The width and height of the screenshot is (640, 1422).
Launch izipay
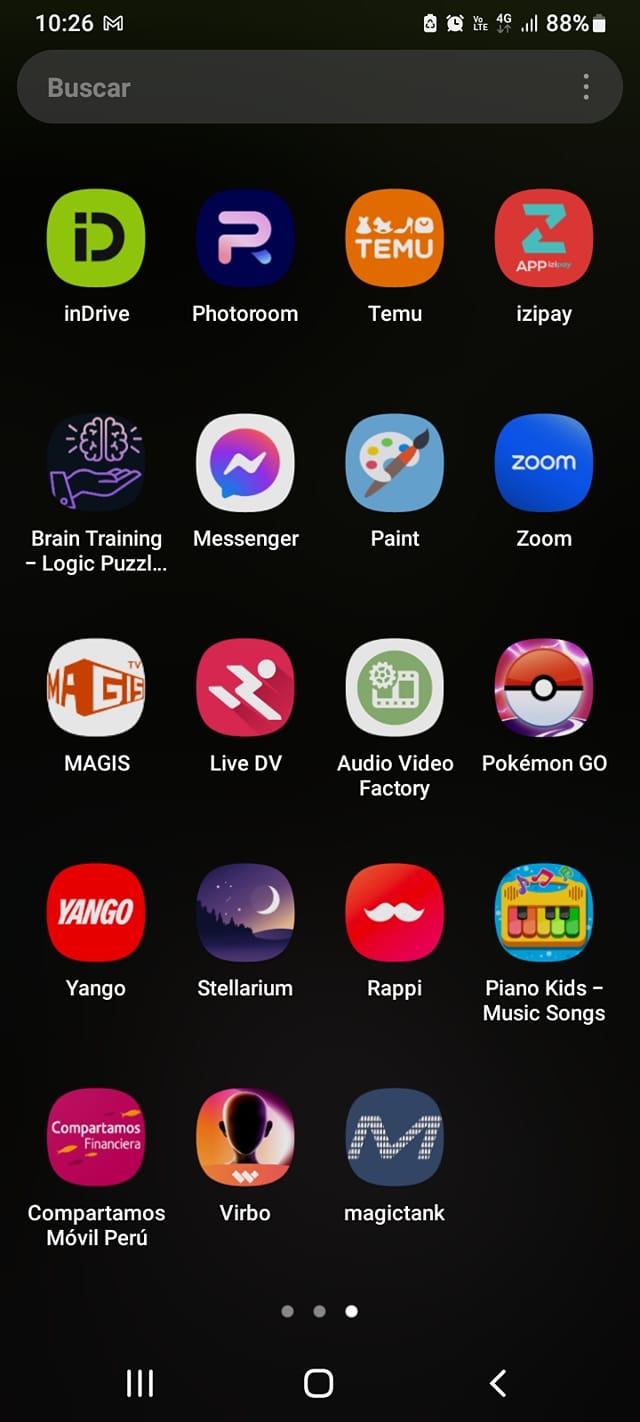(x=544, y=239)
